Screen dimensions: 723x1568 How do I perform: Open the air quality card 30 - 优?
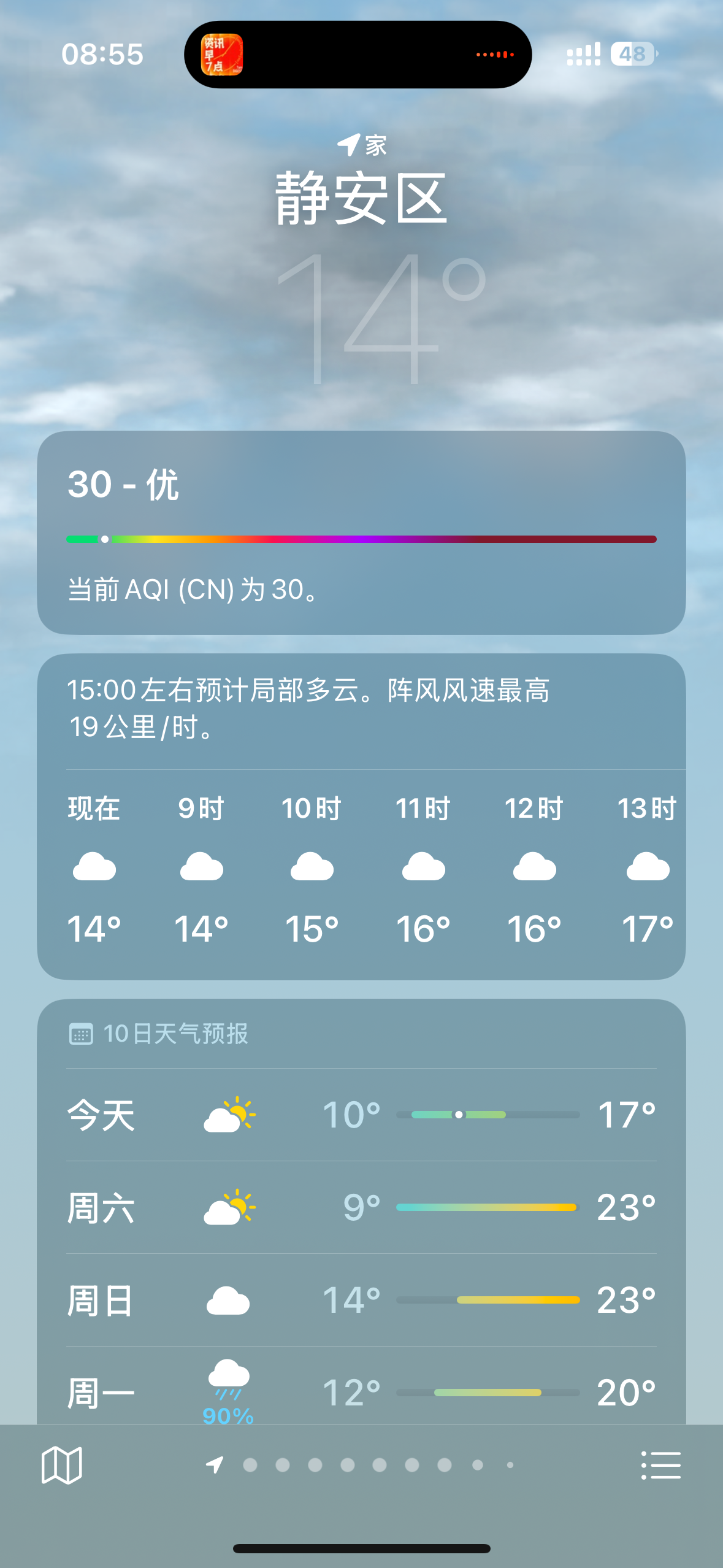click(361, 532)
